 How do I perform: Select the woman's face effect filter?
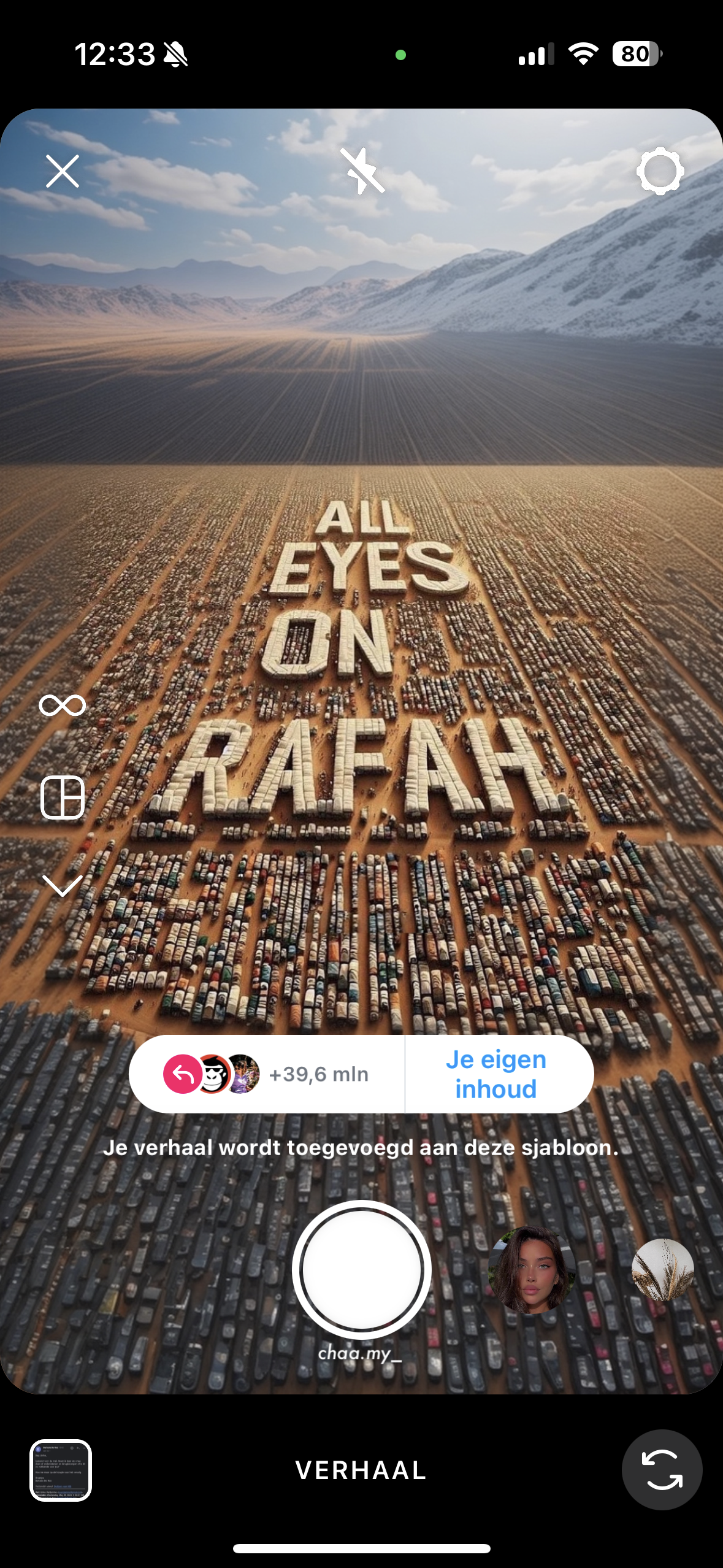click(531, 1269)
